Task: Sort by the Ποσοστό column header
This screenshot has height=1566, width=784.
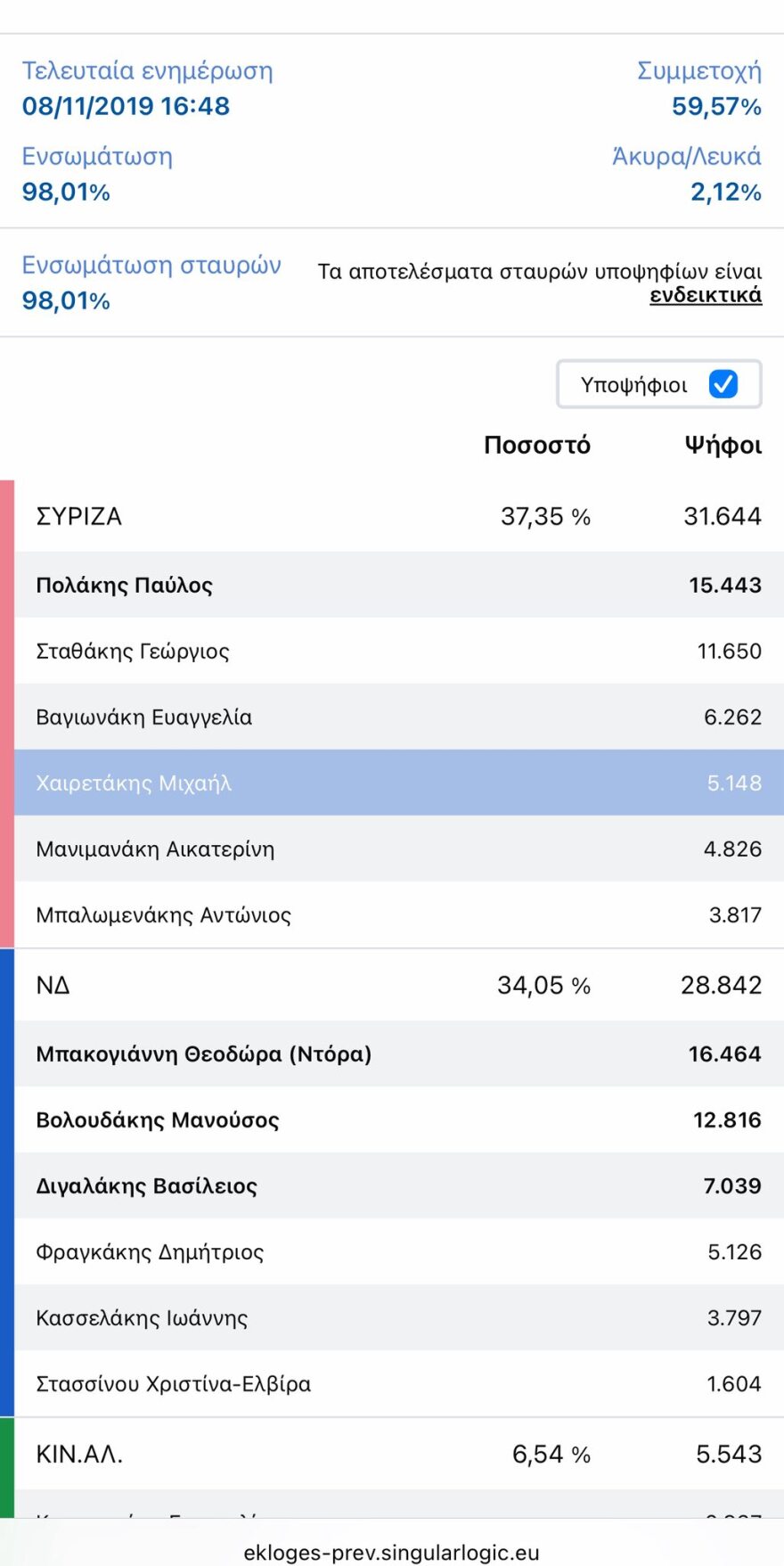Action: tap(538, 445)
